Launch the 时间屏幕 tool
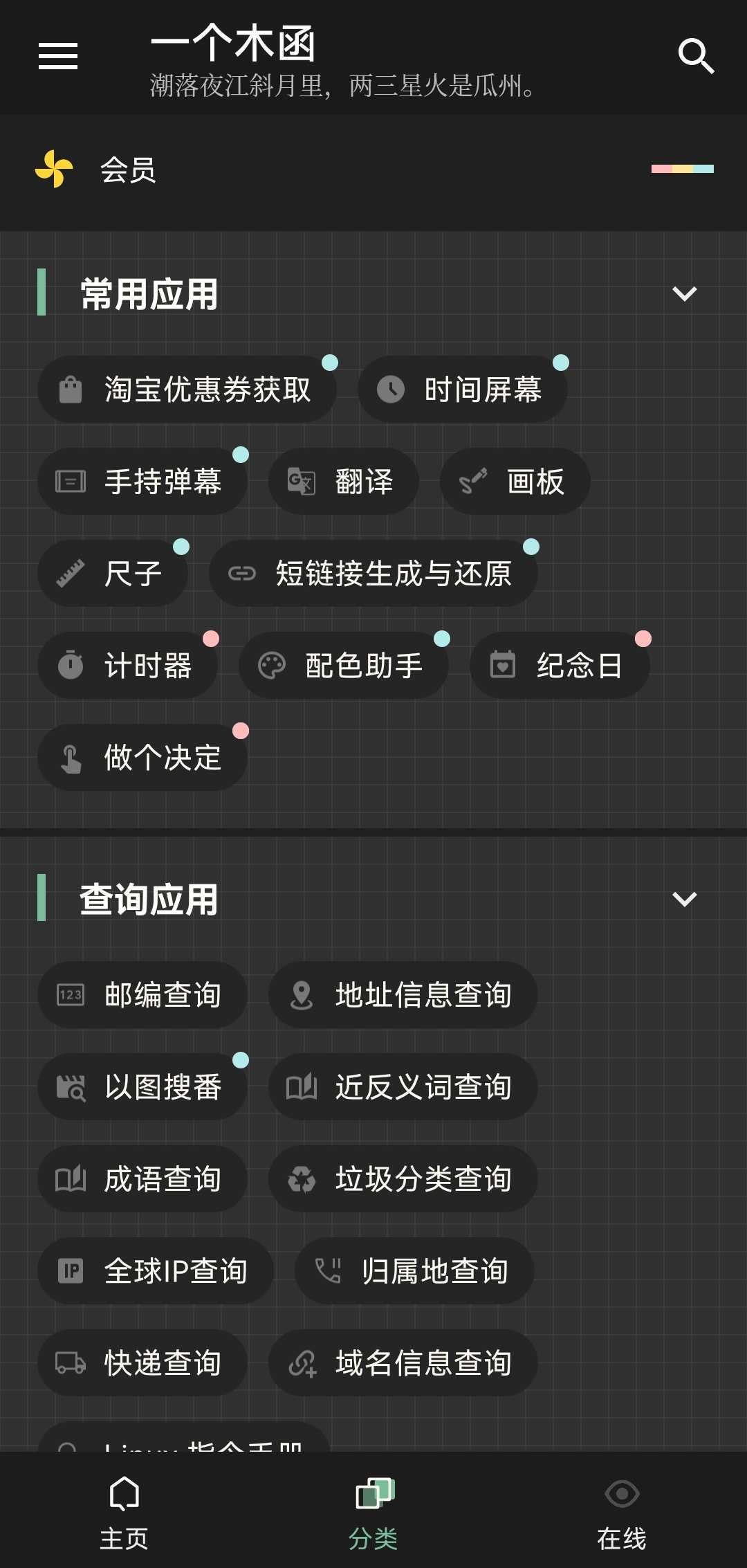The height and width of the screenshot is (1568, 747). 462,390
